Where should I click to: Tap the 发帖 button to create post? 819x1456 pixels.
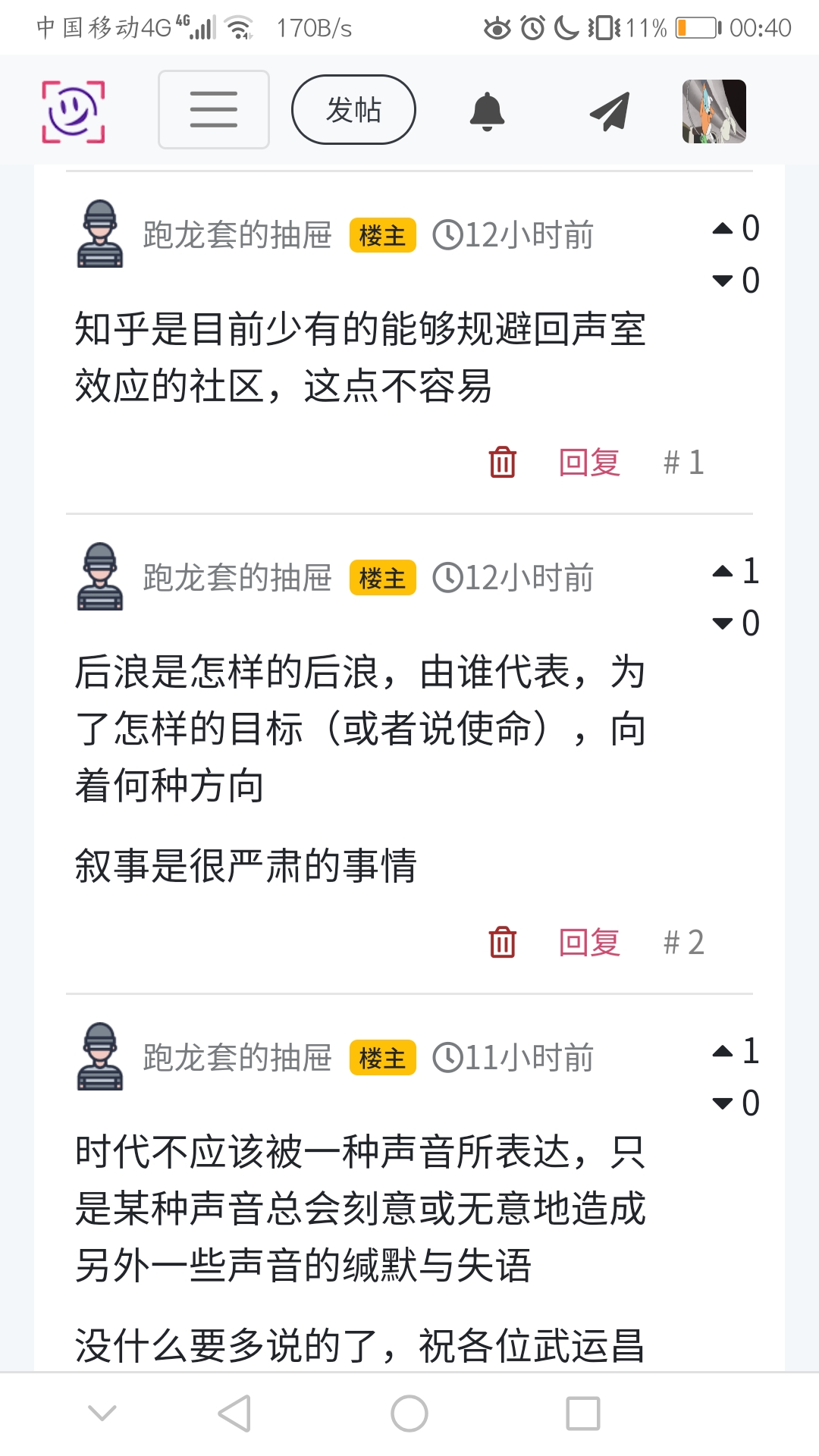click(x=353, y=110)
